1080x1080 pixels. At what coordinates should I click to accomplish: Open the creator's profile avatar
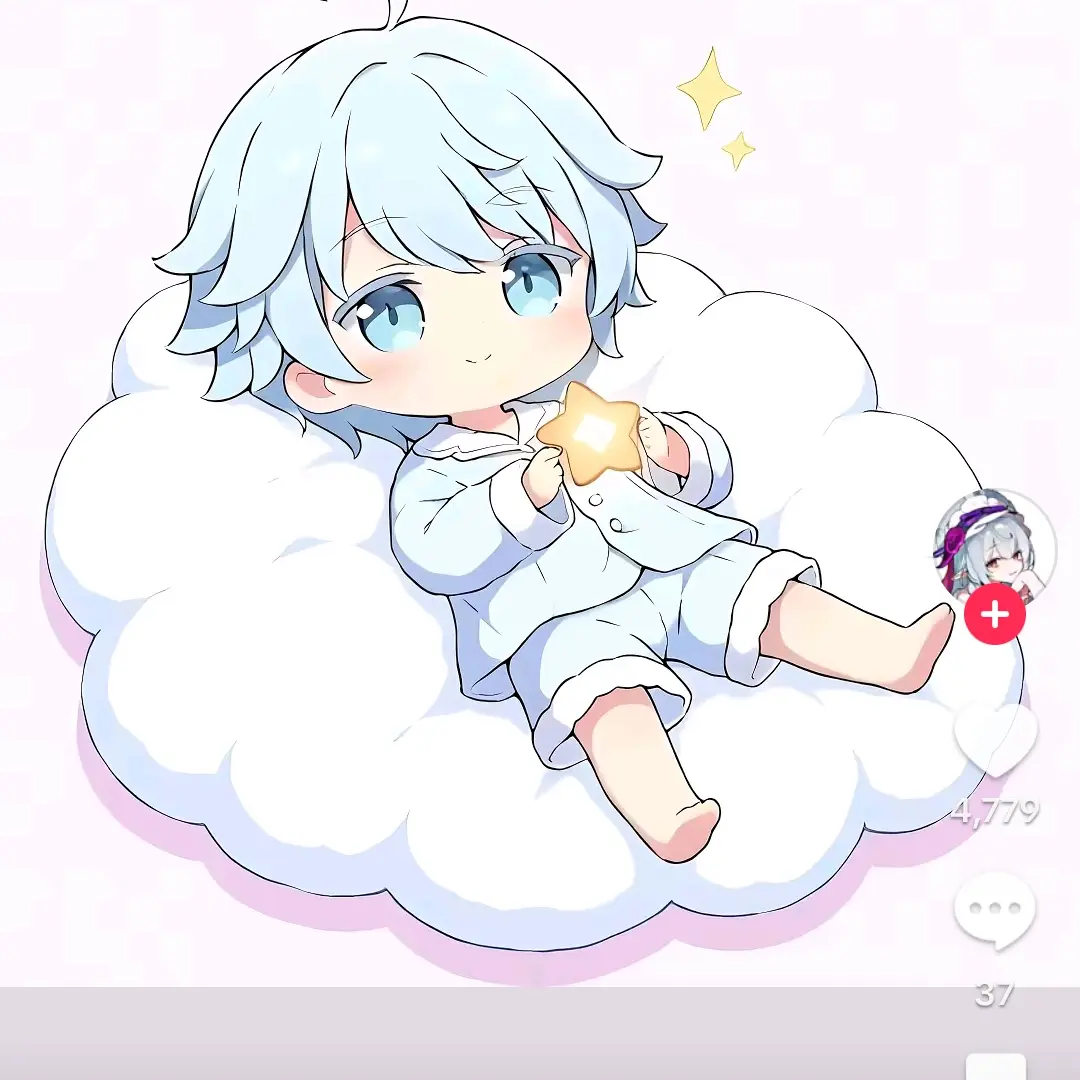[x=994, y=548]
